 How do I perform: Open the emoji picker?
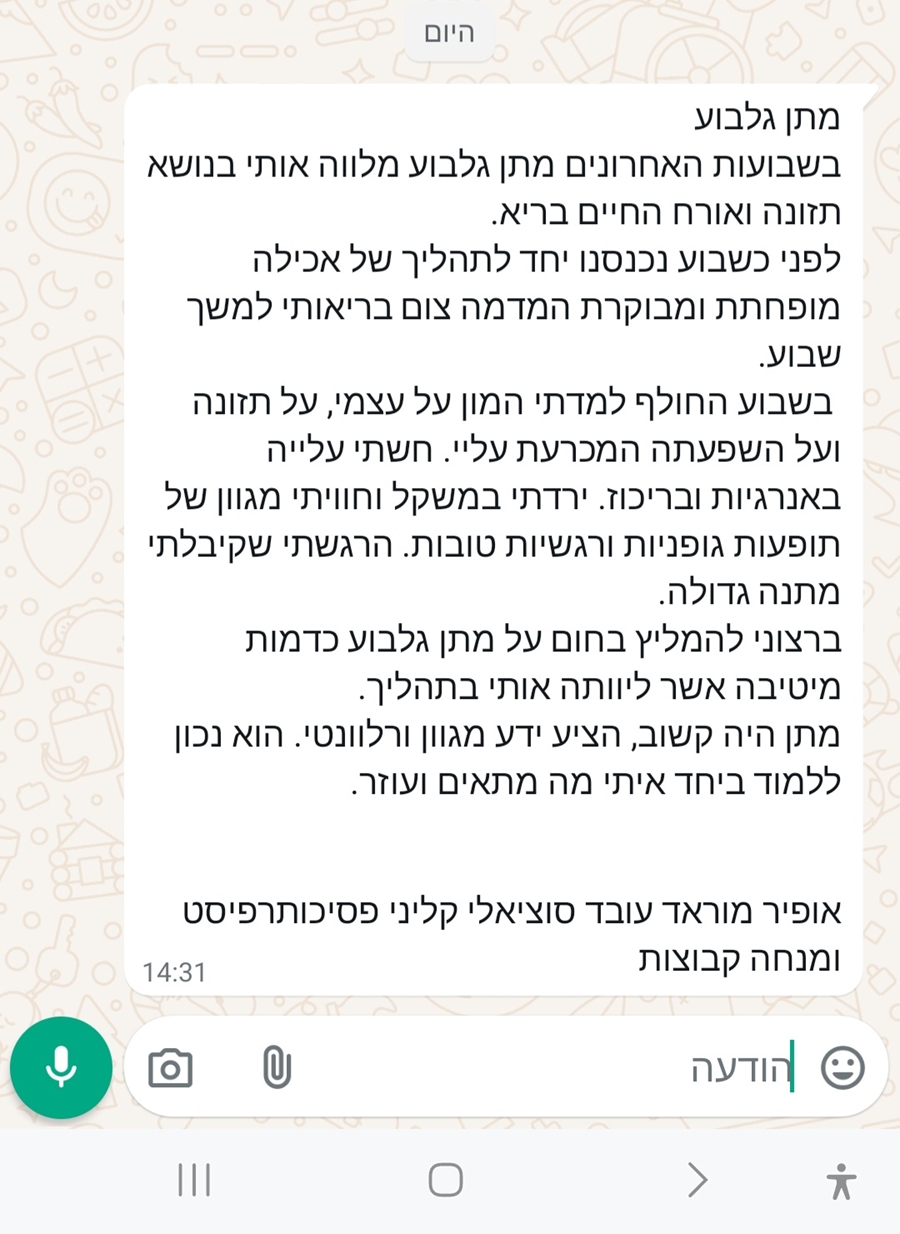click(842, 1067)
